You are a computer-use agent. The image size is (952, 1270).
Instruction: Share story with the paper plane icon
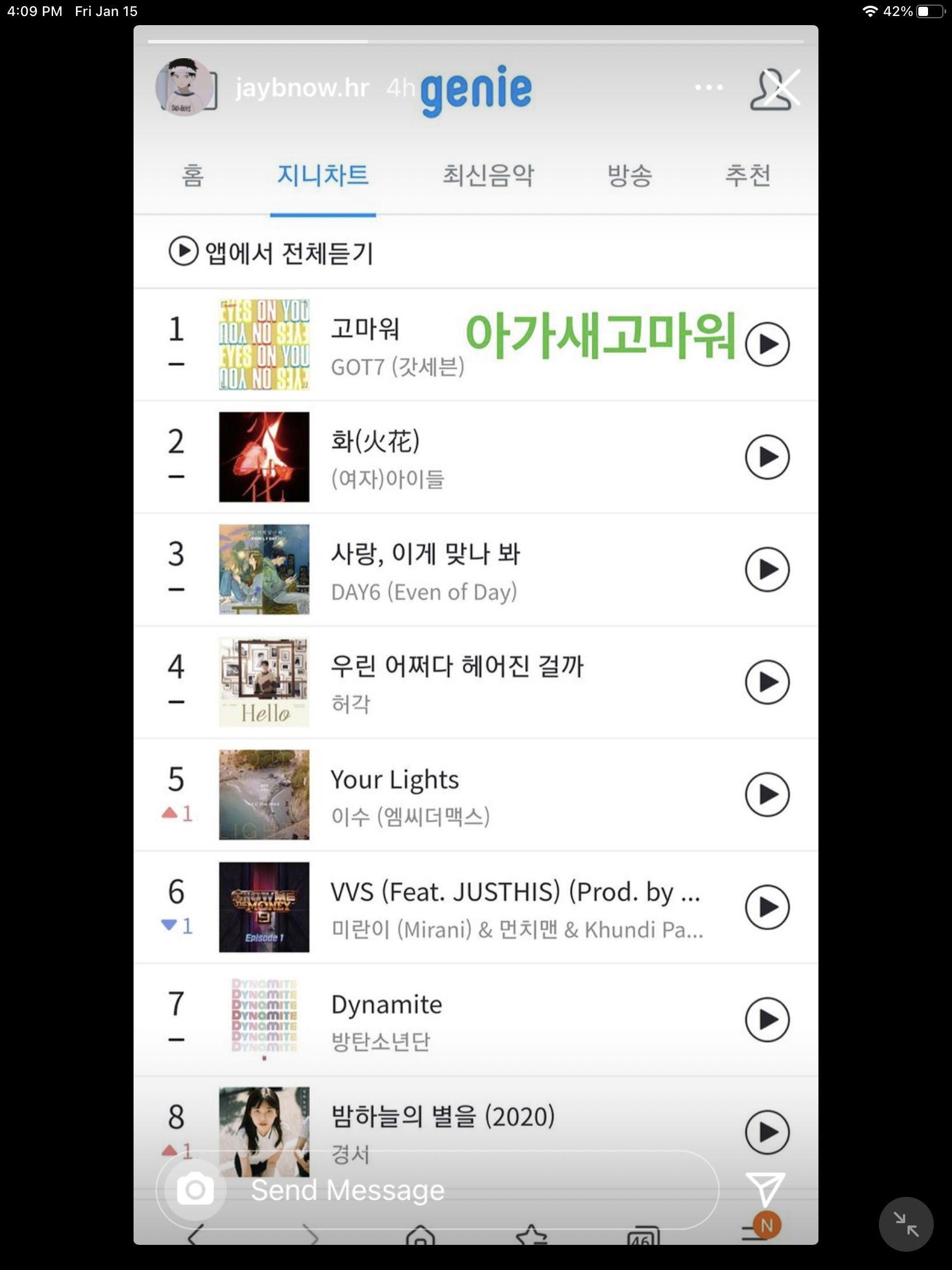tap(765, 1189)
